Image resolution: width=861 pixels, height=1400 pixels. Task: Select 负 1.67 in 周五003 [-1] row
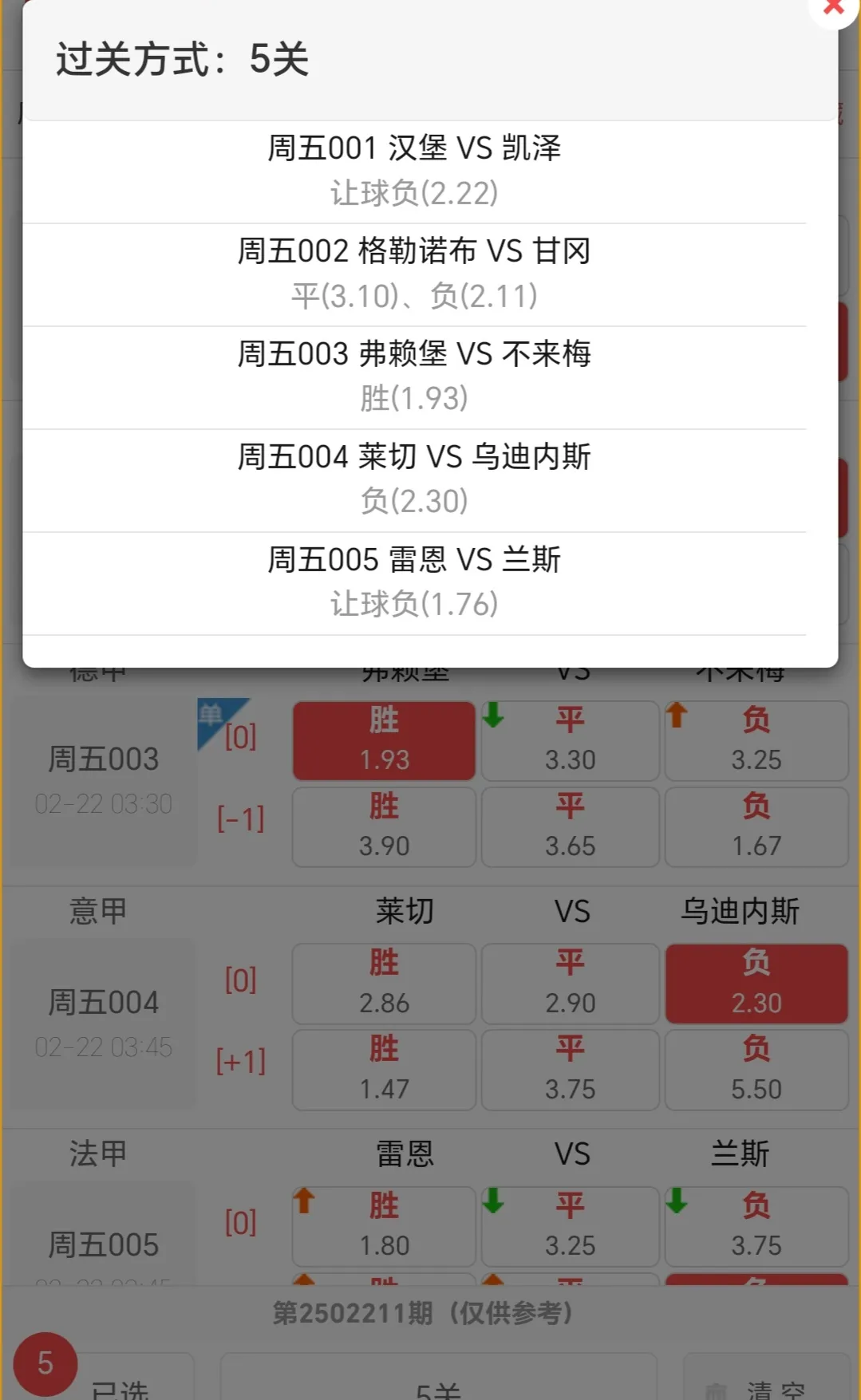[x=756, y=826]
